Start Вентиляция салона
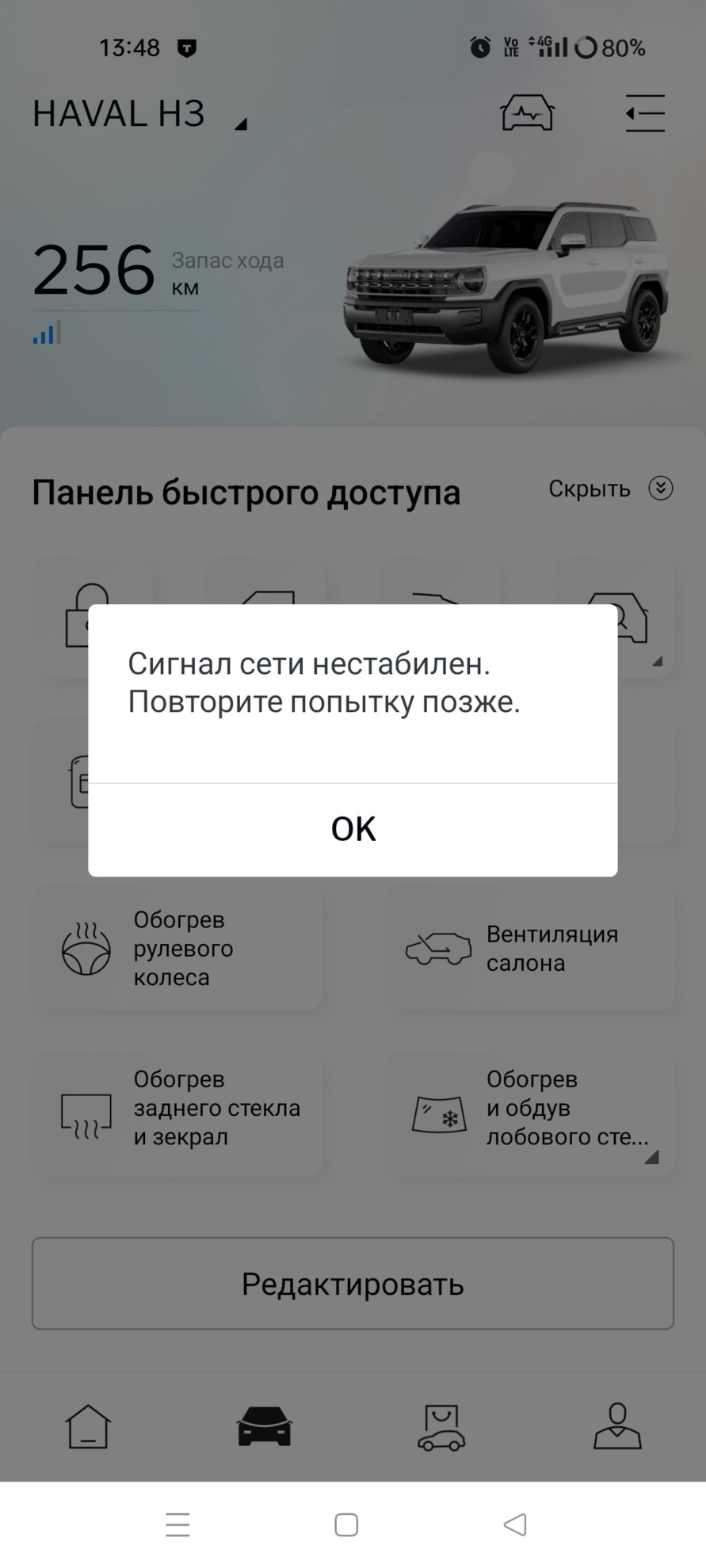Image resolution: width=706 pixels, height=1568 pixels. point(529,949)
